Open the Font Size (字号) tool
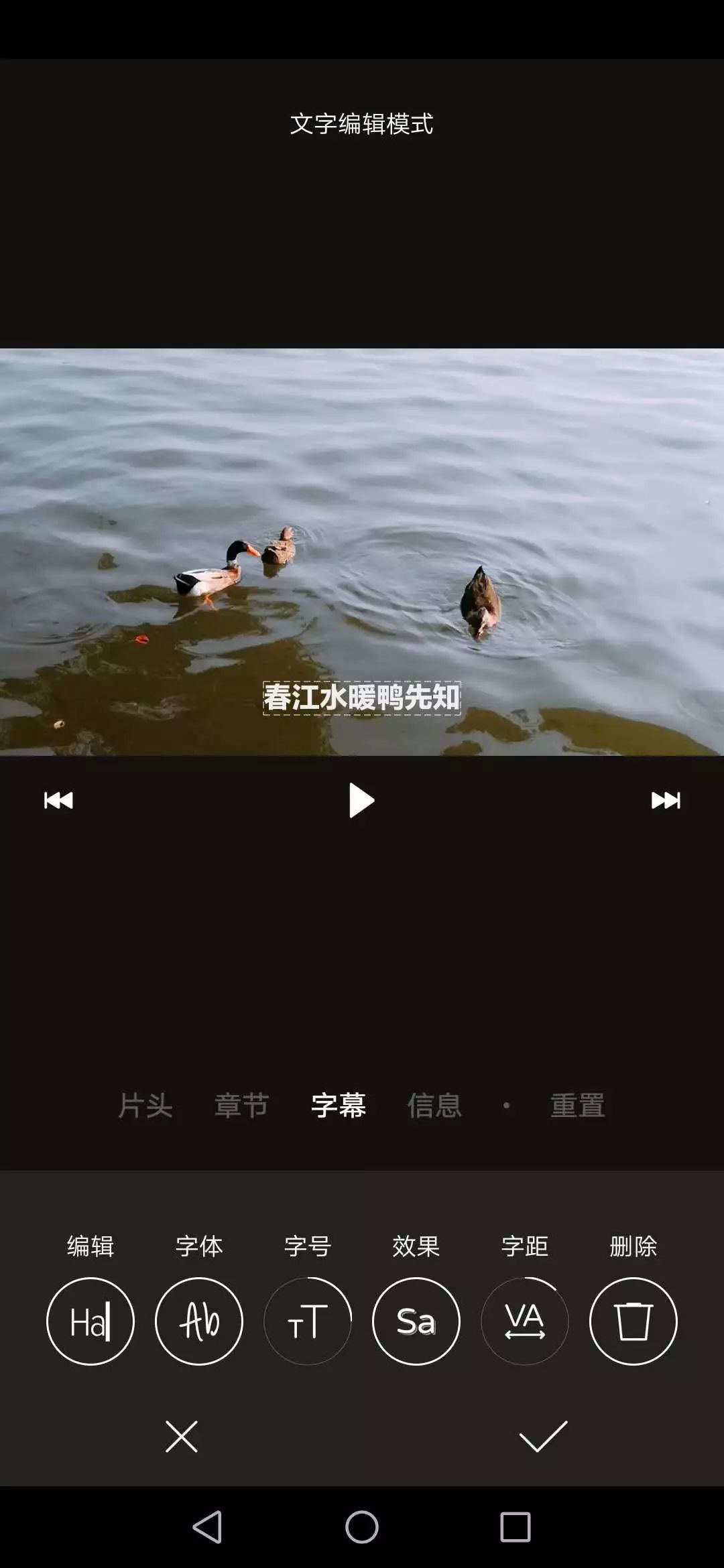Image resolution: width=724 pixels, height=1568 pixels. point(308,1320)
